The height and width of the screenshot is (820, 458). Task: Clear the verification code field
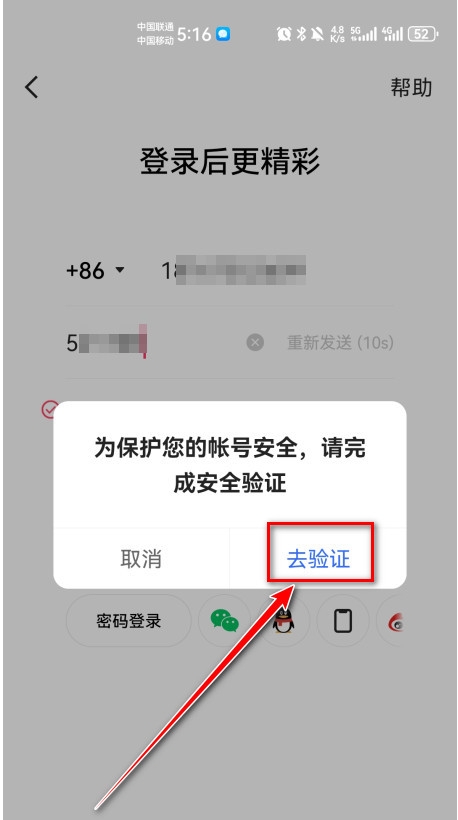255,343
